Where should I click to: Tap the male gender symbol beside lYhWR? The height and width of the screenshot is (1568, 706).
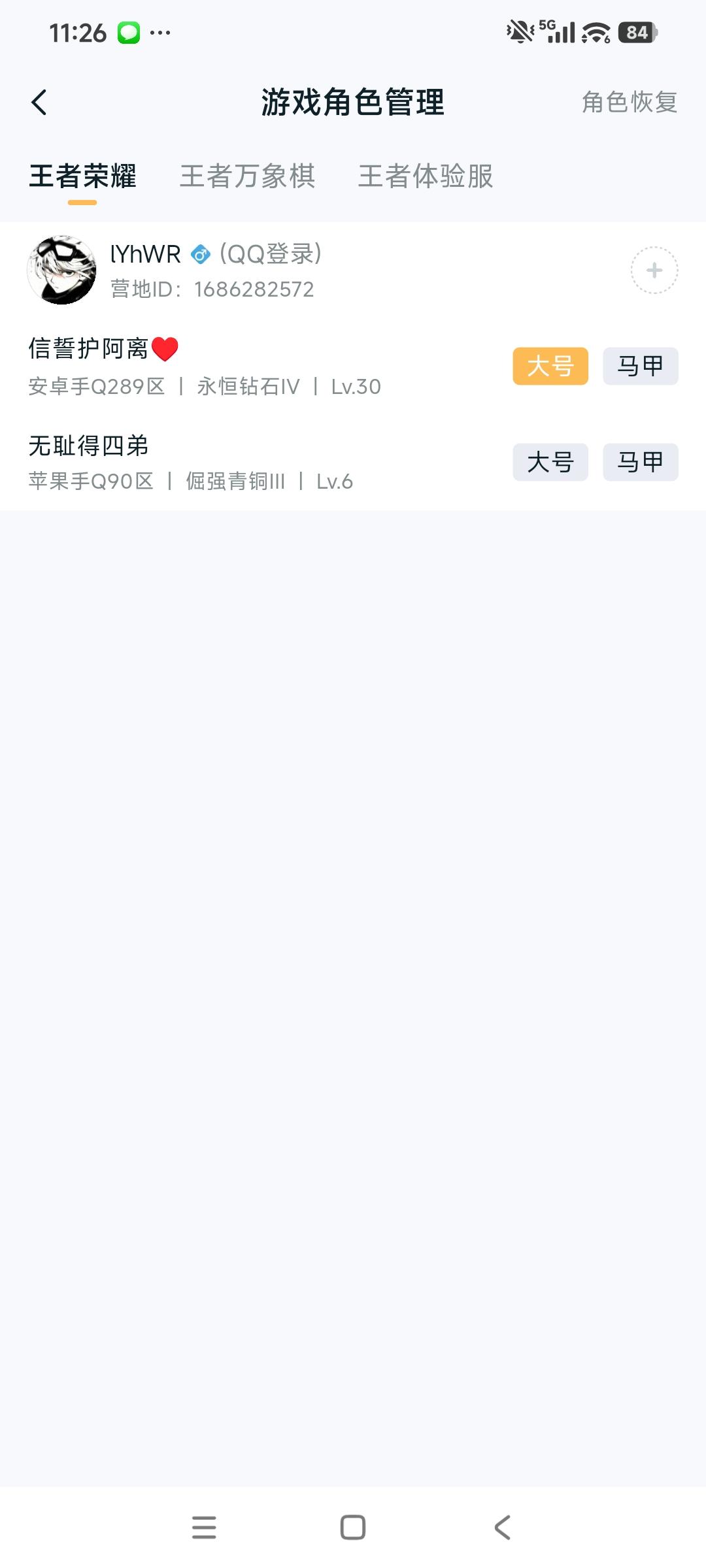pyautogui.click(x=200, y=255)
